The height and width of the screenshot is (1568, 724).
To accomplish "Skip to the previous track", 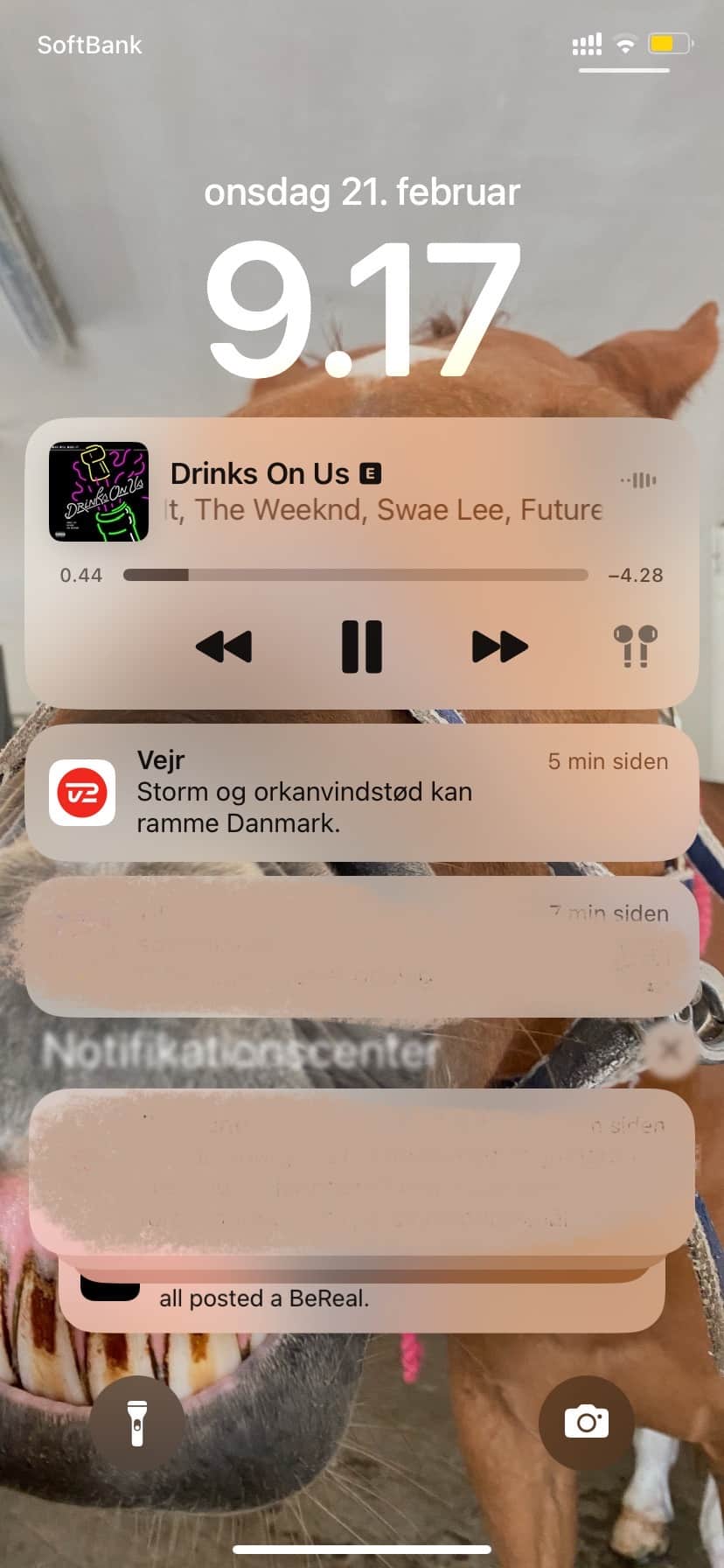I will [224, 647].
